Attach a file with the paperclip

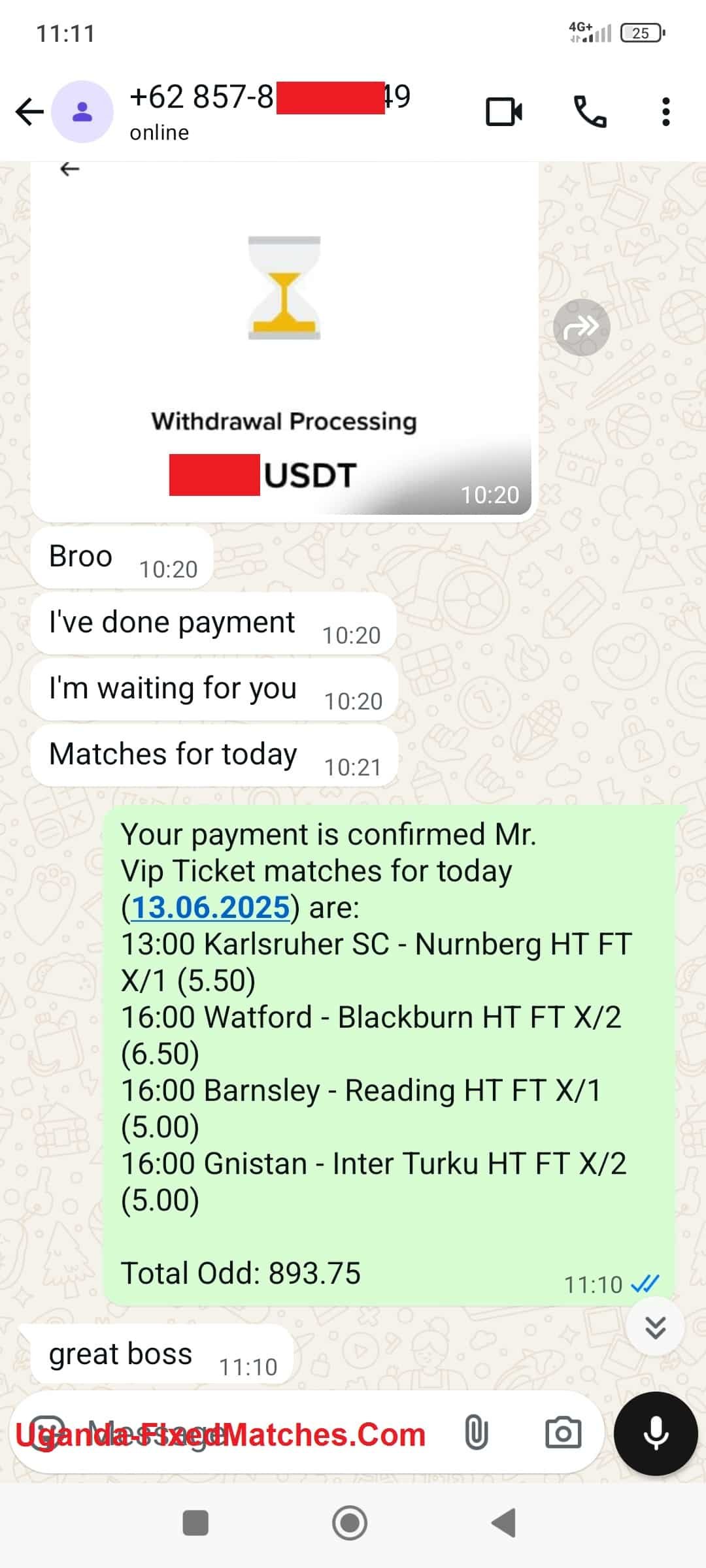click(x=476, y=1433)
